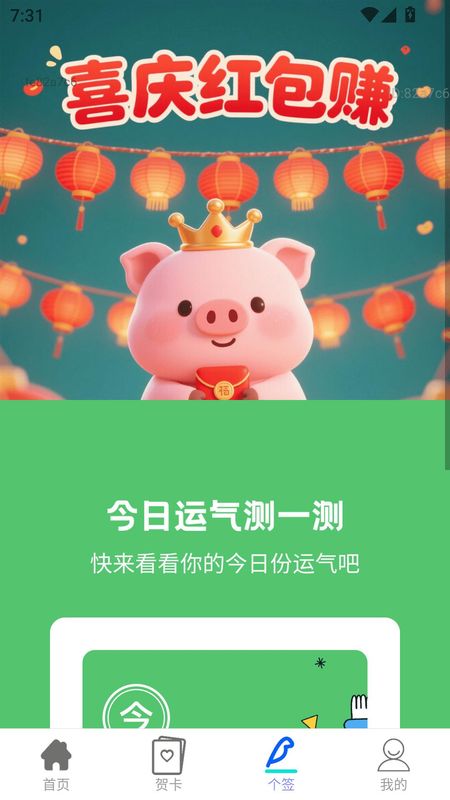Switch to the 首页 tab
This screenshot has width=450, height=800.
56,764
